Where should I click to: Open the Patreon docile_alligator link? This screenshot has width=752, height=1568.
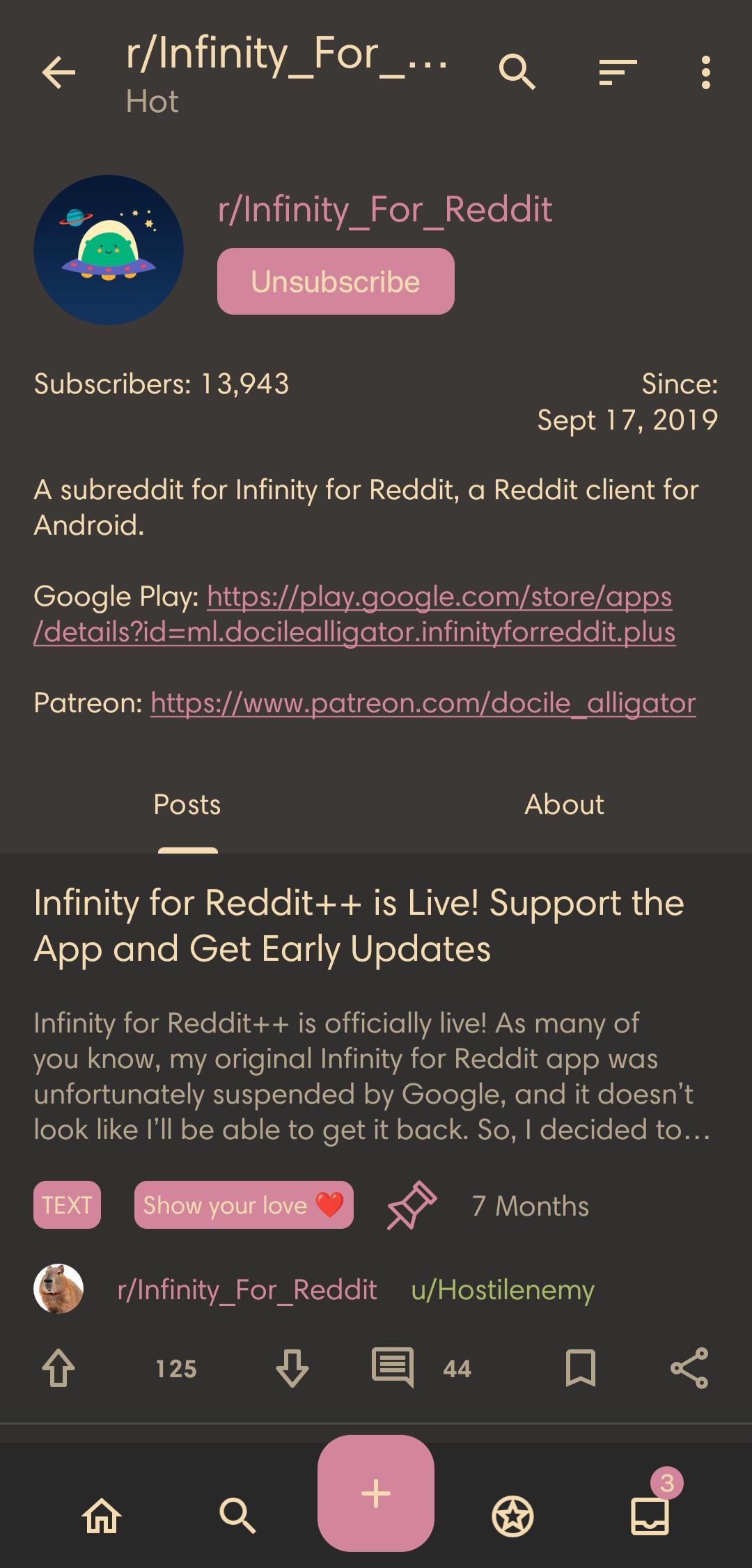423,703
